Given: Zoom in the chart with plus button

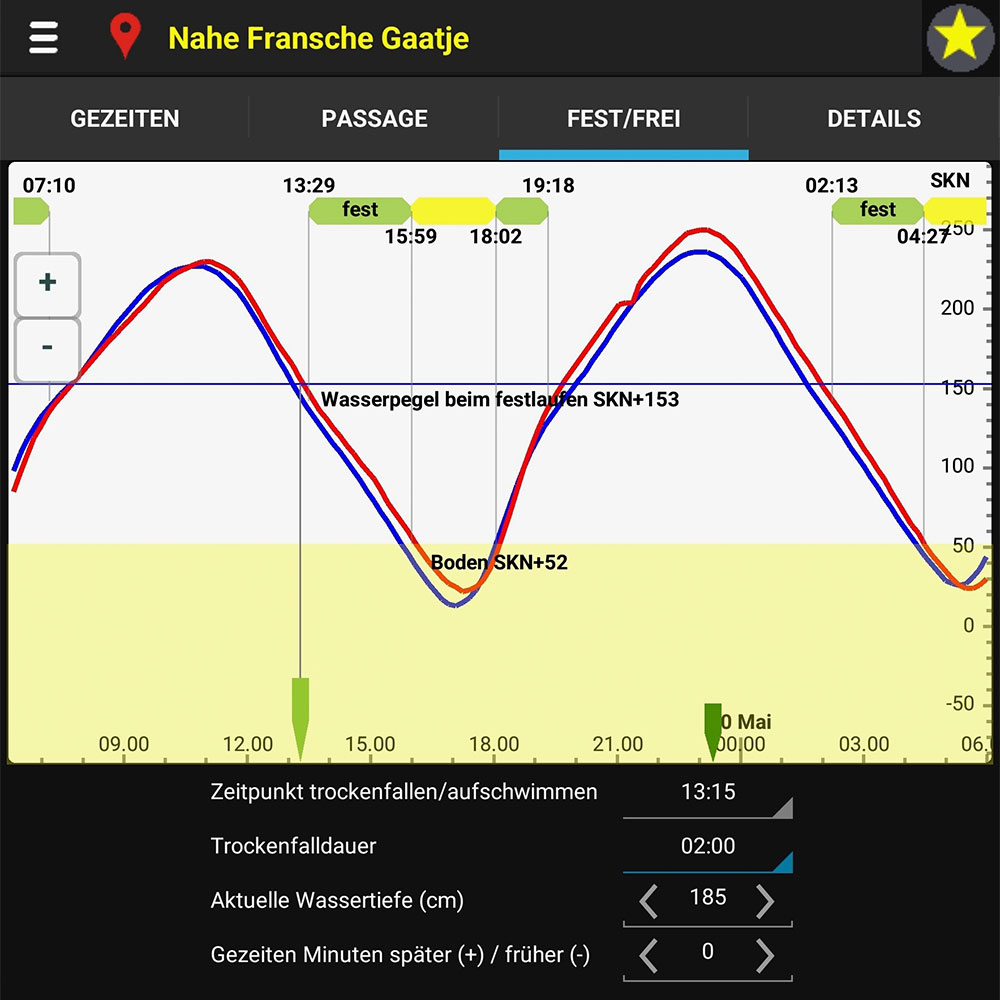Looking at the screenshot, I should point(47,283).
